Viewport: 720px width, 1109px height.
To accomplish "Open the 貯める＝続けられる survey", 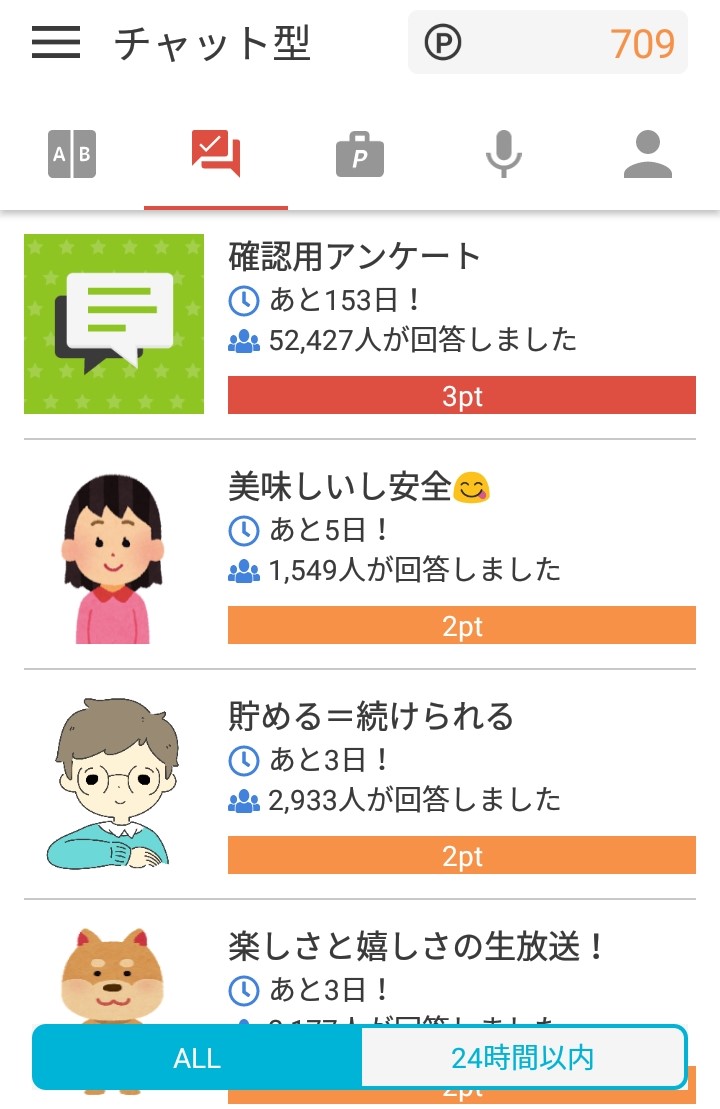I will tap(360, 785).
